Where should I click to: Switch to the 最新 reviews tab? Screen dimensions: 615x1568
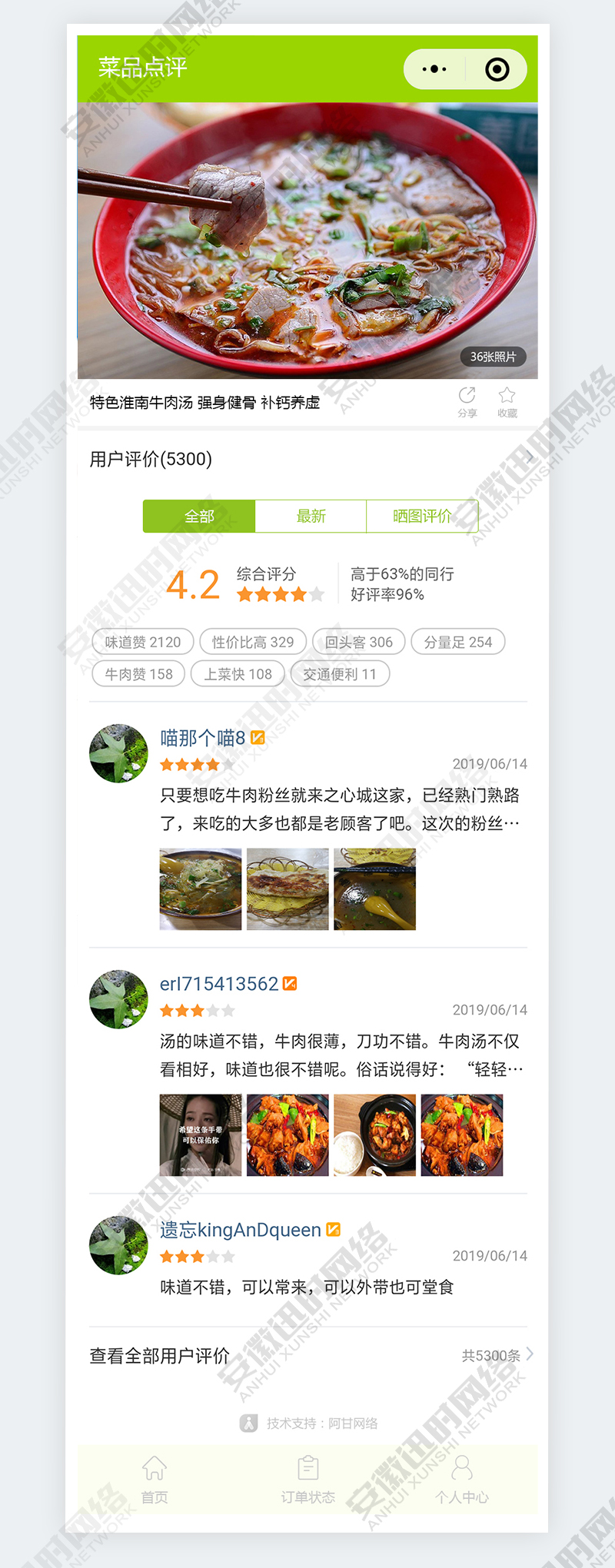click(x=311, y=516)
